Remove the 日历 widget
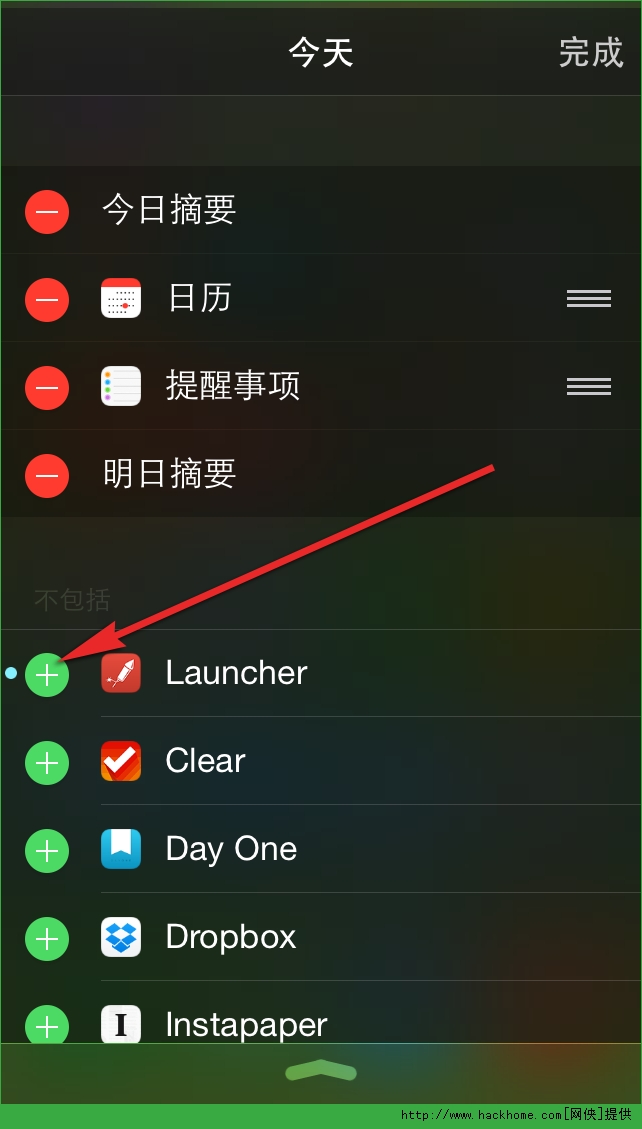The image size is (642, 1129). (x=47, y=299)
